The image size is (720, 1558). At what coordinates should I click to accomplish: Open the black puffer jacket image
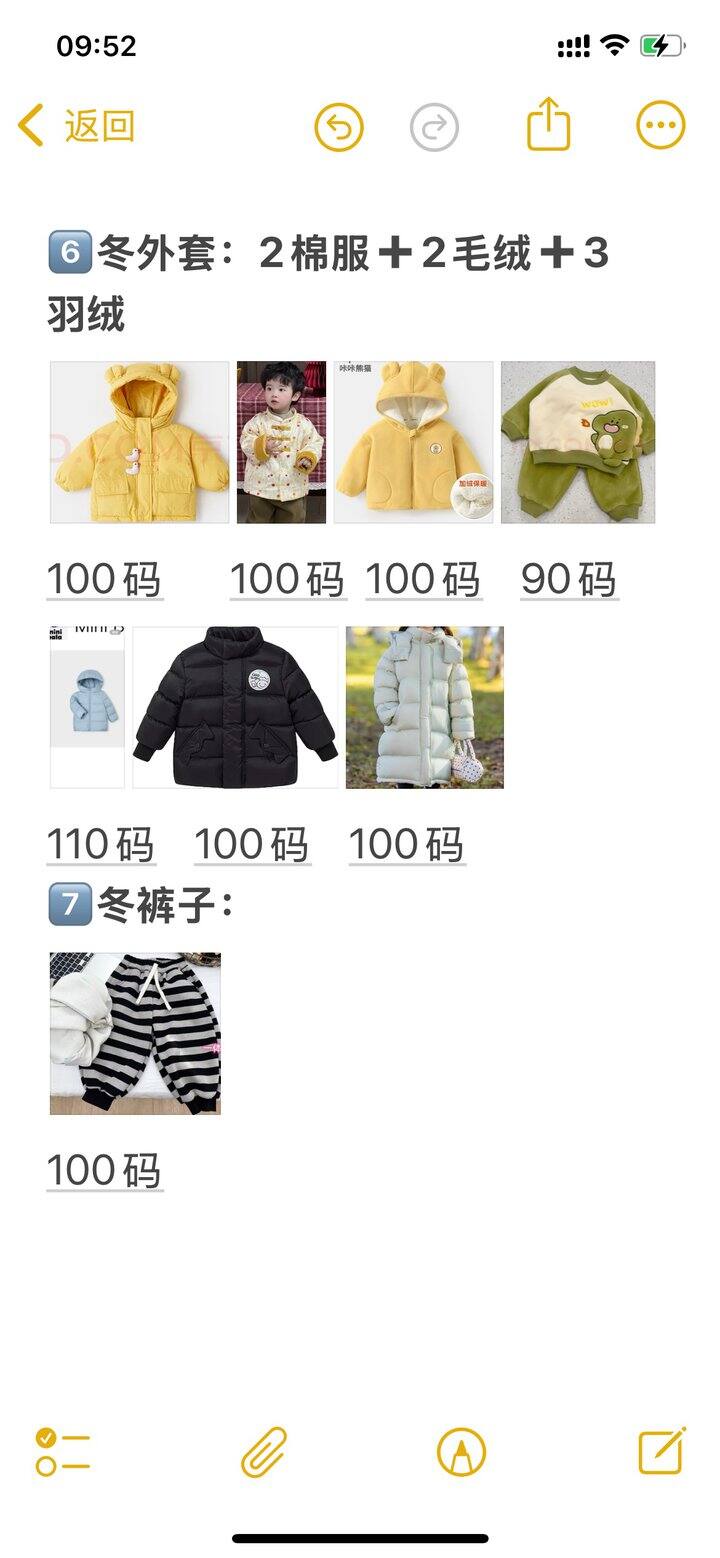(236, 707)
